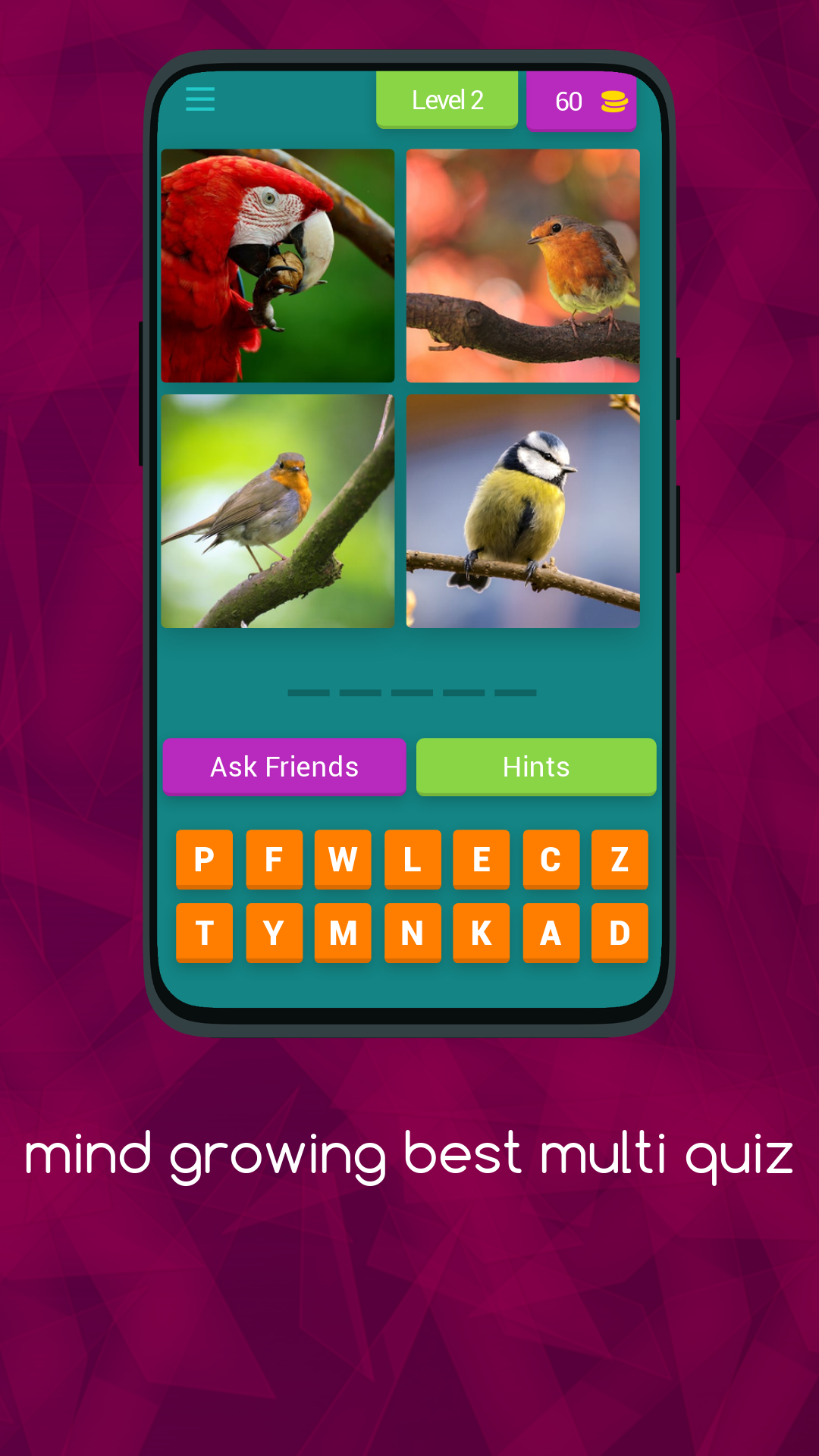Tap the letter M tile
Viewport: 819px width, 1456px height.
(343, 933)
